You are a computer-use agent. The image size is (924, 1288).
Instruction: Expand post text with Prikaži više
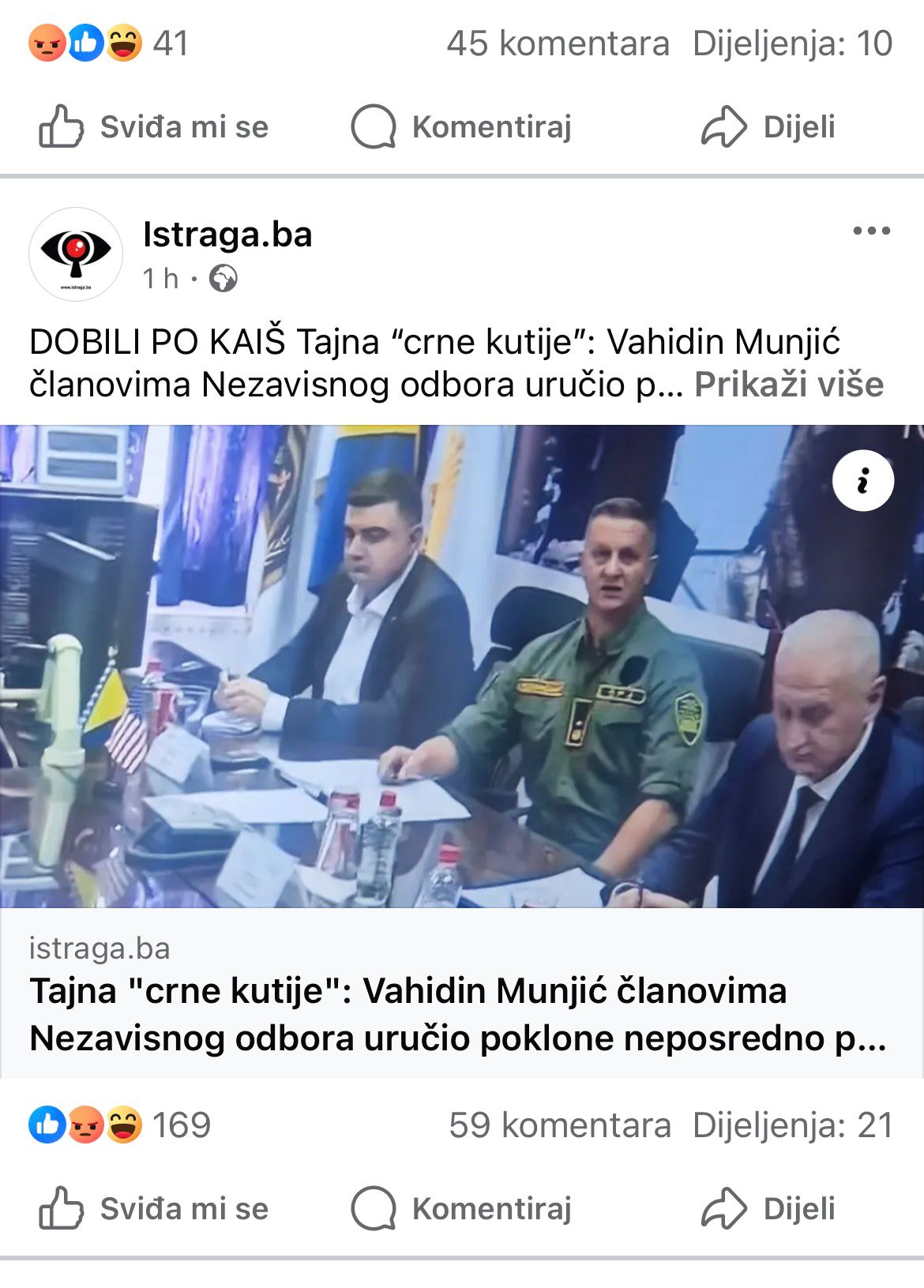[788, 385]
